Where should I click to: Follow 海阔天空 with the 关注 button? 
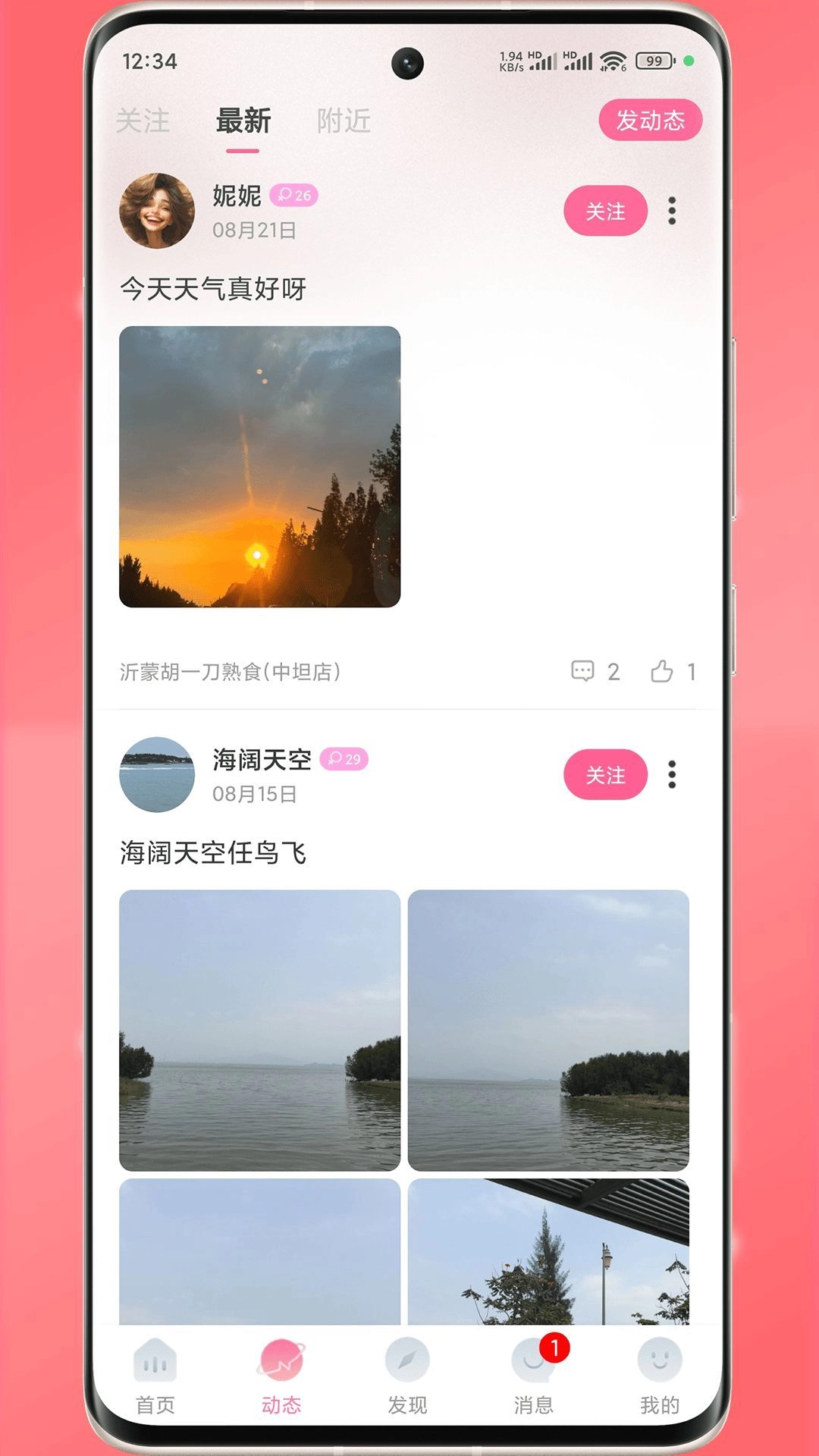click(x=604, y=775)
